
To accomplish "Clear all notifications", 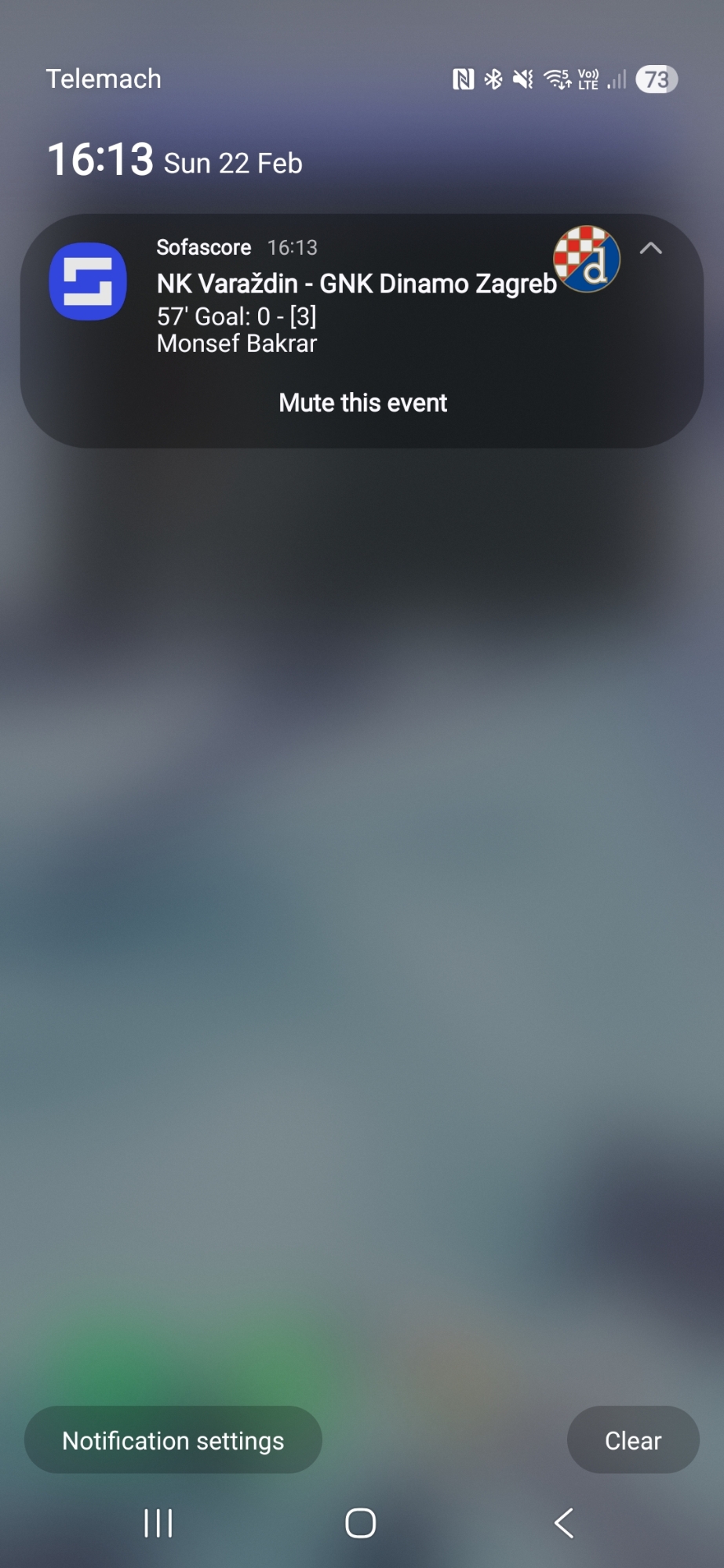I will pyautogui.click(x=632, y=1440).
